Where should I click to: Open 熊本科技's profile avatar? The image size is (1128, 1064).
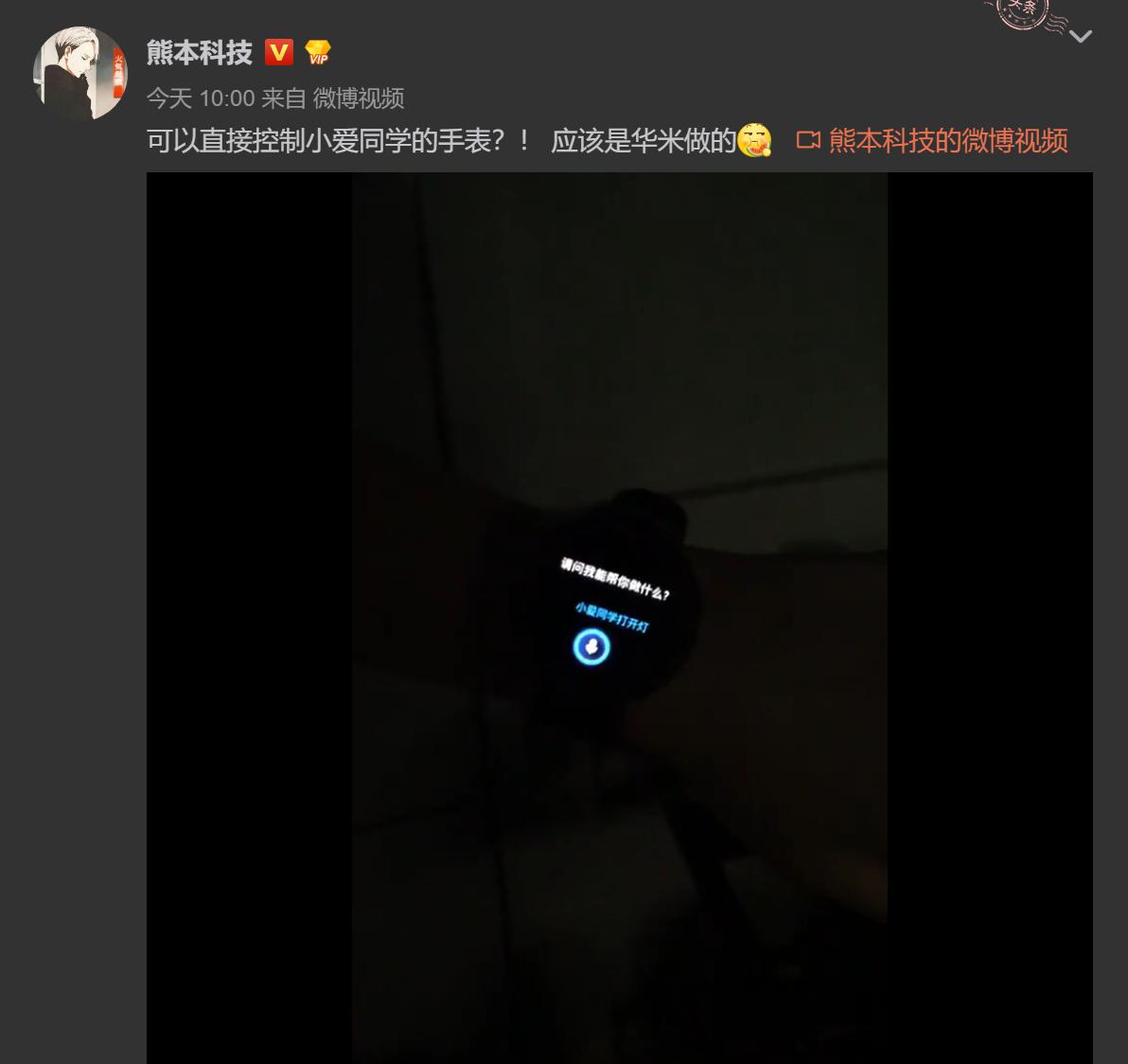coord(79,73)
